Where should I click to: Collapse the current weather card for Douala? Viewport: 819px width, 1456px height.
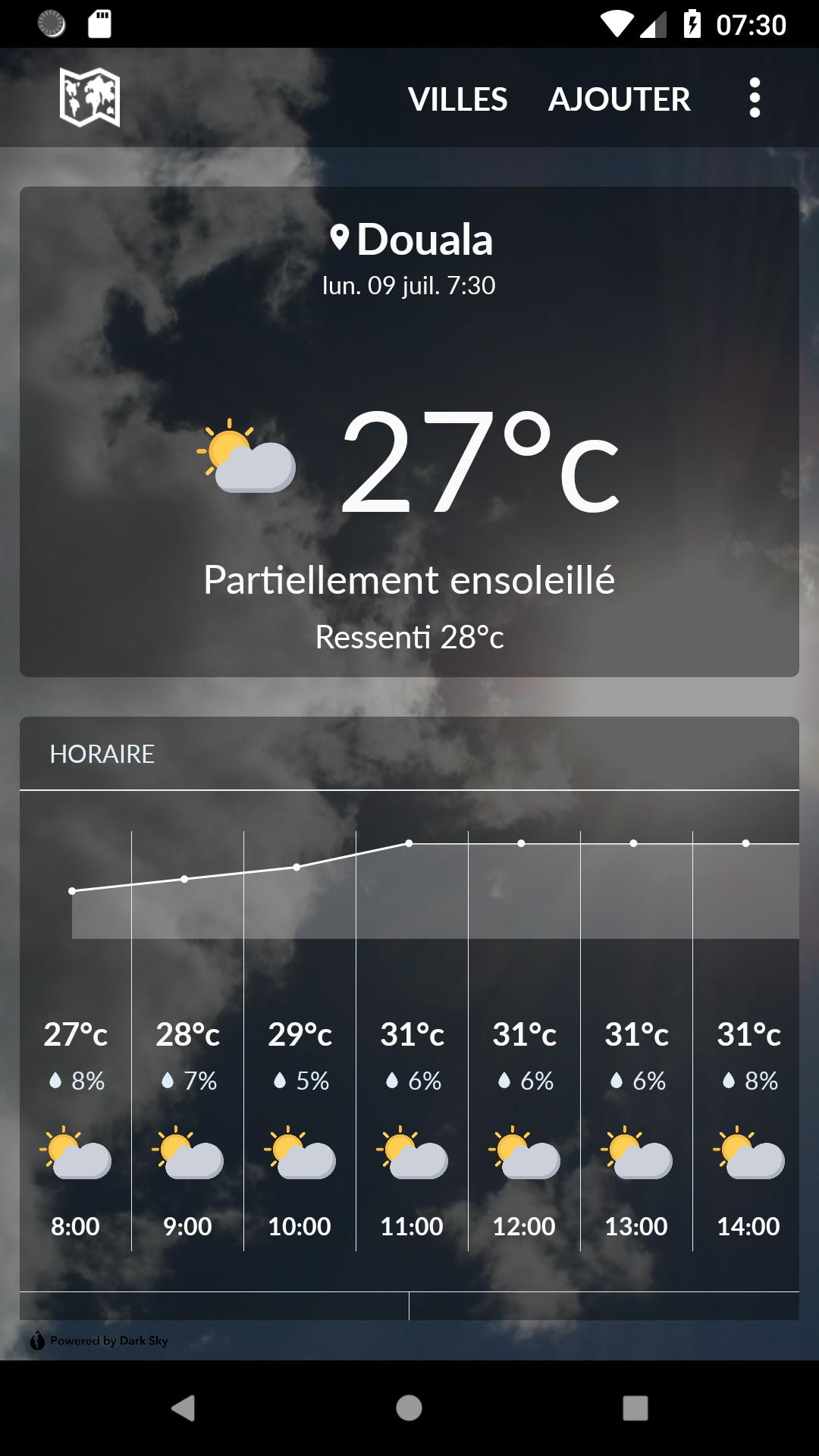[409, 430]
